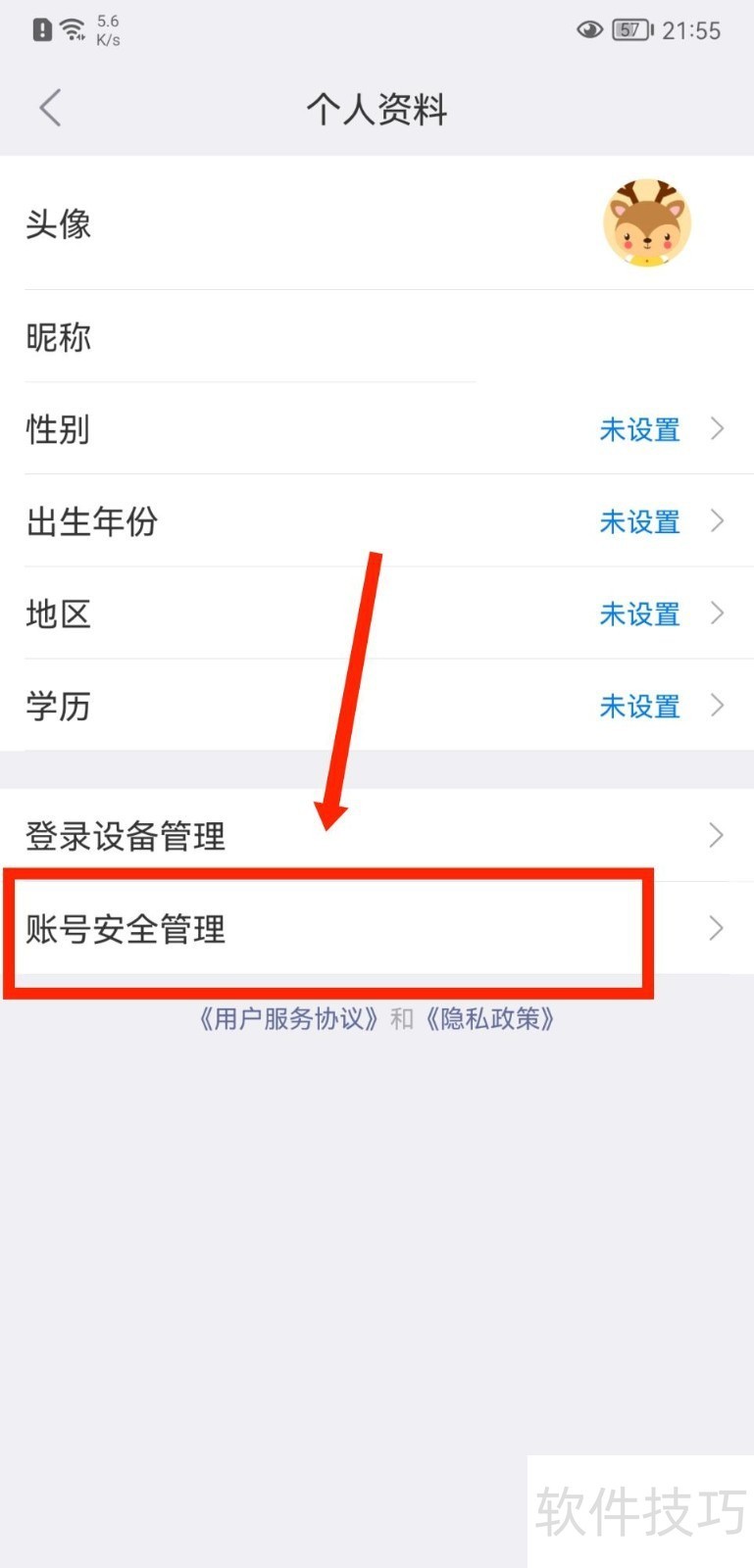The height and width of the screenshot is (1568, 754).
Task: Go back from 个人资料 page
Action: click(x=50, y=108)
